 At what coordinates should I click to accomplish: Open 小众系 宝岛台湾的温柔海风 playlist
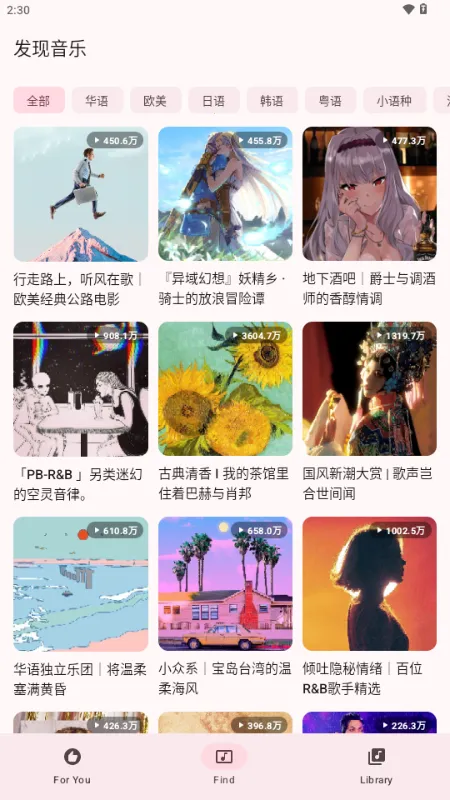(x=225, y=607)
